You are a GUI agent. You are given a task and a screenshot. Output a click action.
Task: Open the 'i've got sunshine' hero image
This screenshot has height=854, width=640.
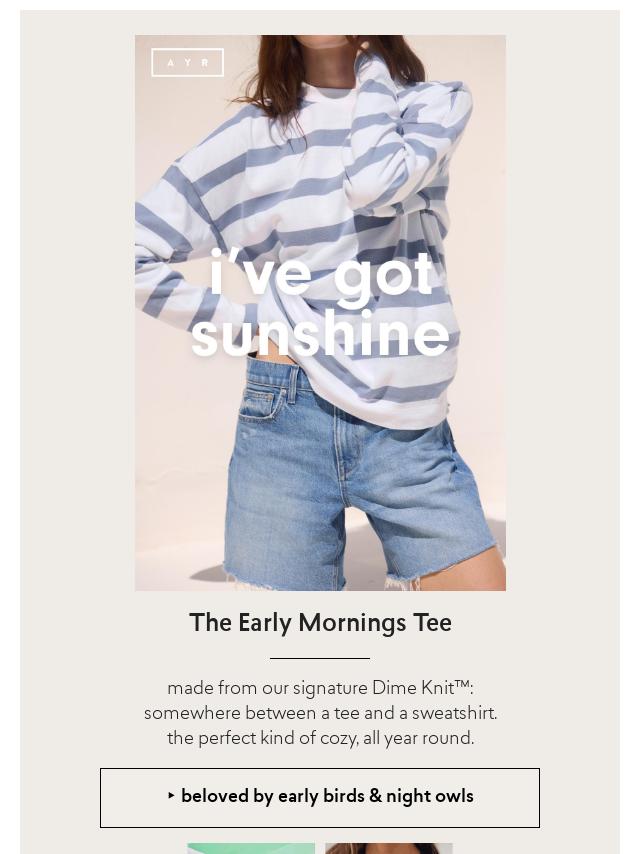[320, 312]
